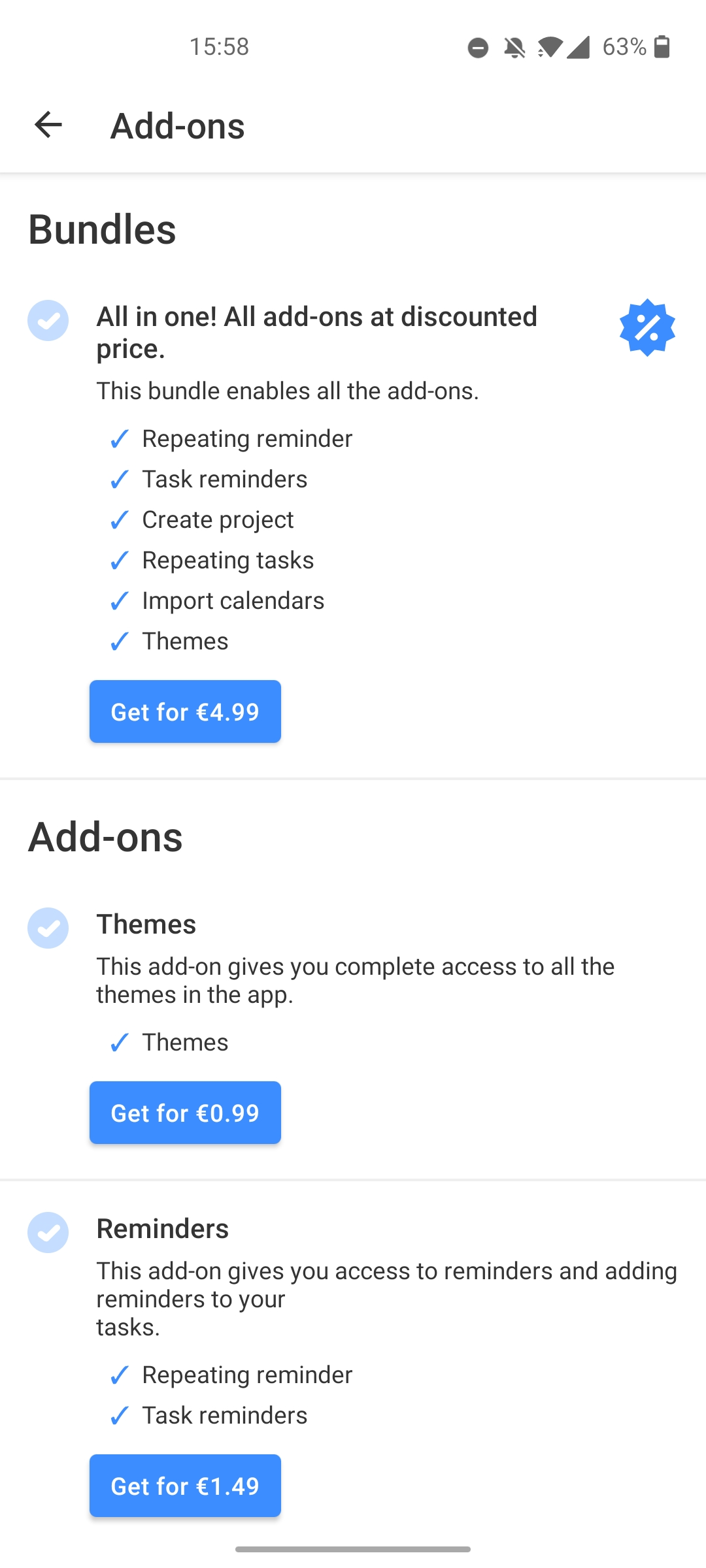Purchase the Reminders add-on for €1.49

tap(185, 1486)
